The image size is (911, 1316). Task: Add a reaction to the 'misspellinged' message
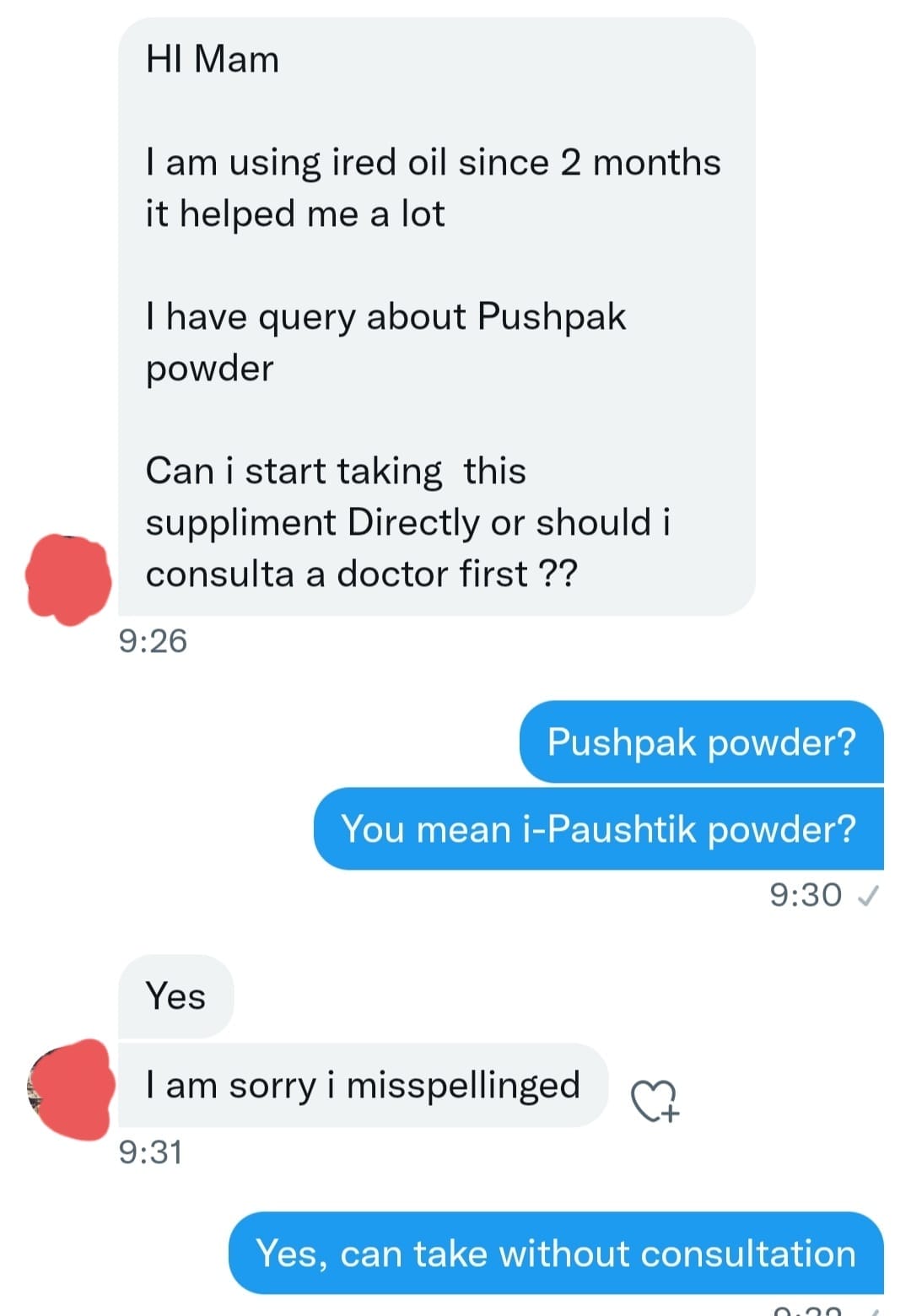tap(655, 1100)
